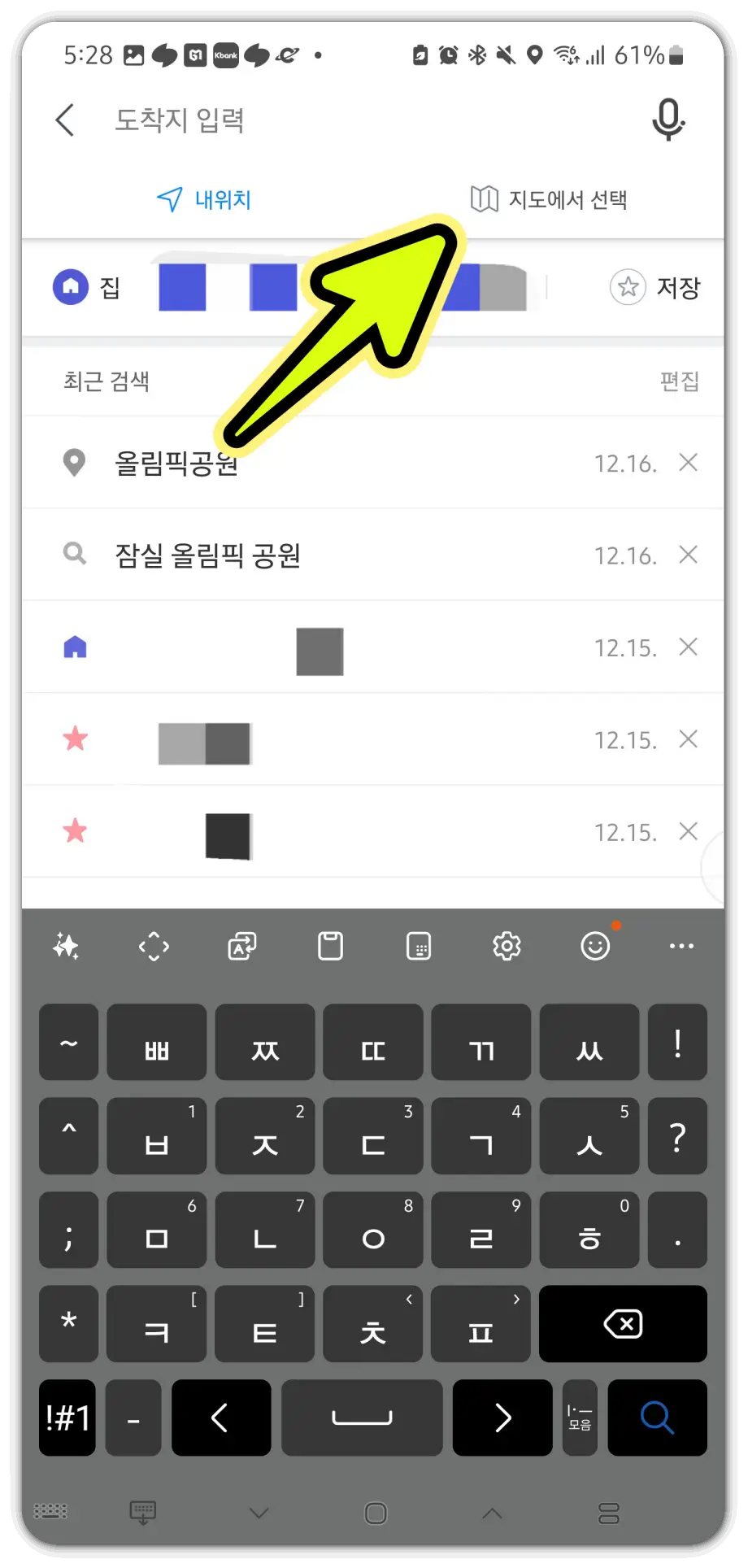This screenshot has height=1568, width=748.
Task: Open the clipboard on the keyboard toolbar
Action: (329, 945)
